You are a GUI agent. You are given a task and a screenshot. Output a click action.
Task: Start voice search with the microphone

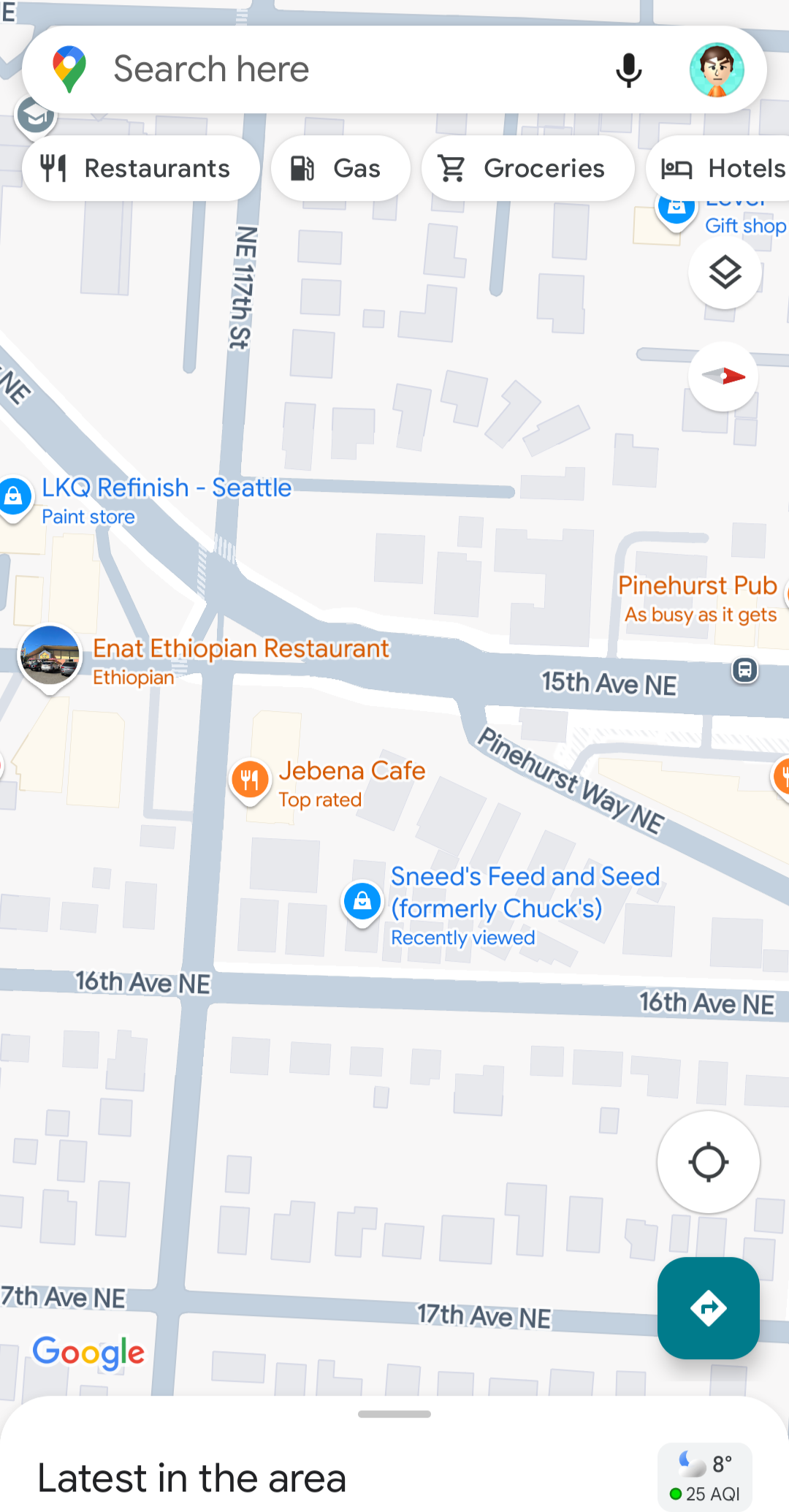pos(628,70)
